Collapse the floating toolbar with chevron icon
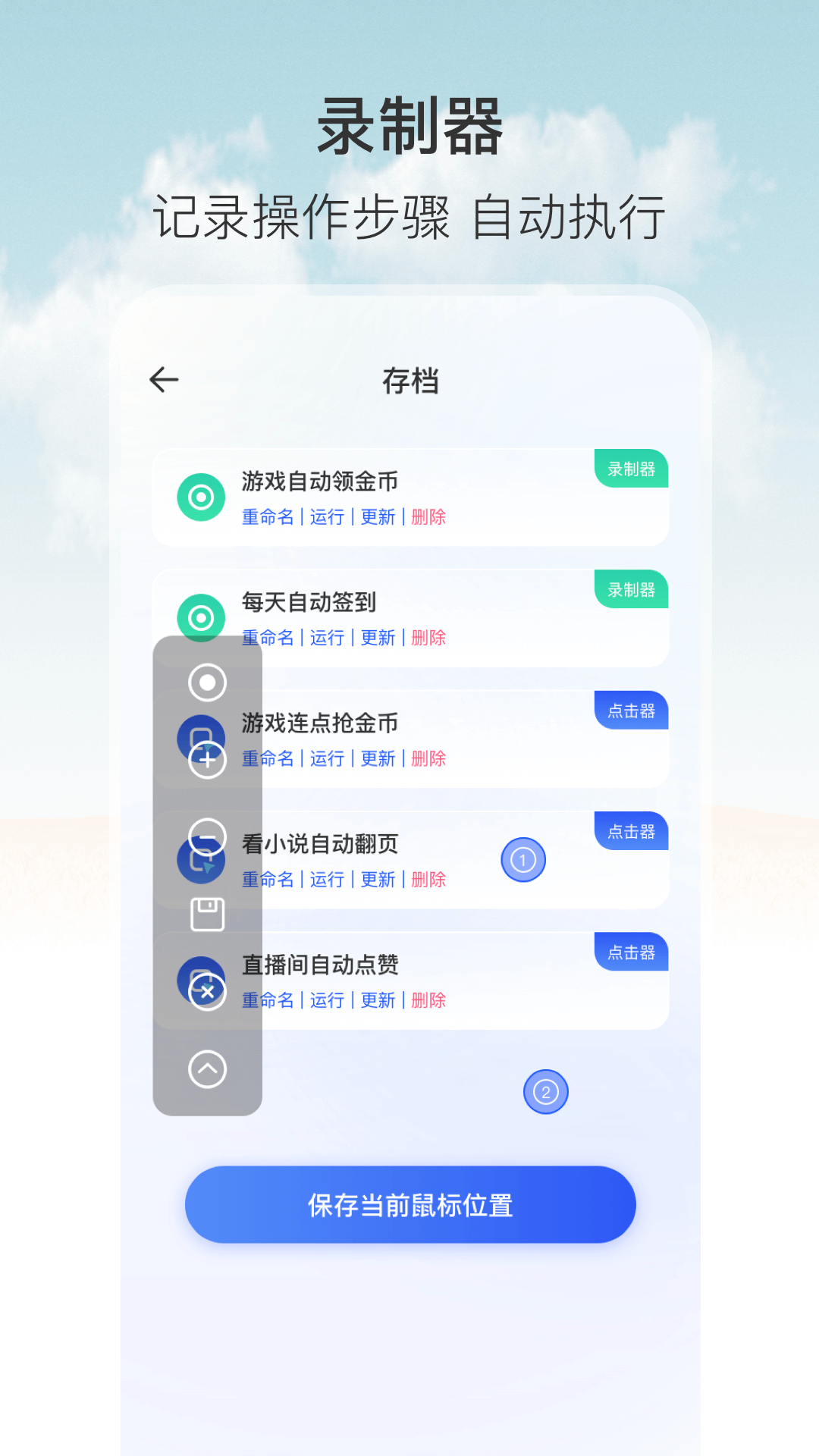 coord(207,1069)
